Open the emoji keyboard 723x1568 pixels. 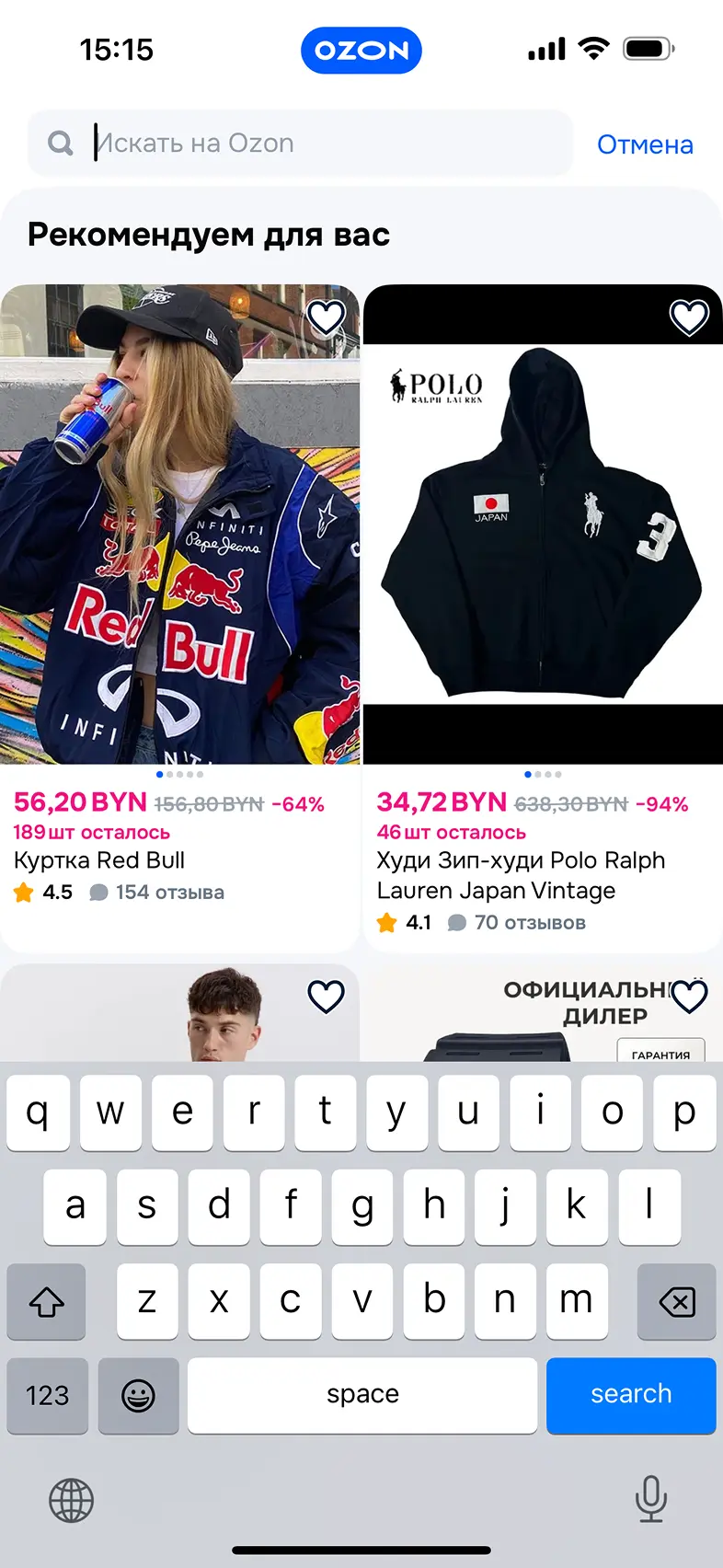click(x=138, y=1395)
